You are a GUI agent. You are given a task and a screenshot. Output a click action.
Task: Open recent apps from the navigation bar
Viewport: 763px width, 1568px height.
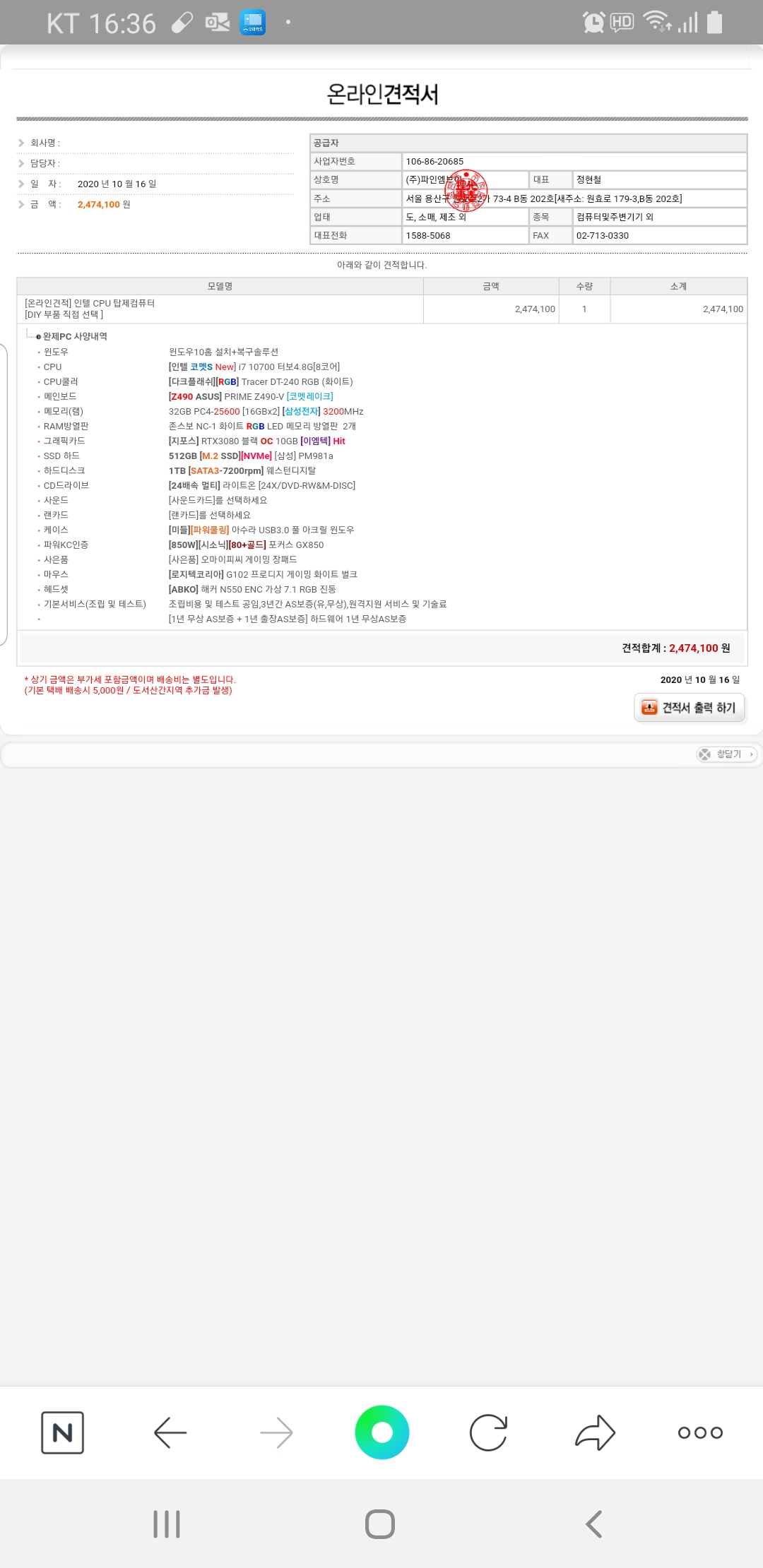click(167, 1524)
